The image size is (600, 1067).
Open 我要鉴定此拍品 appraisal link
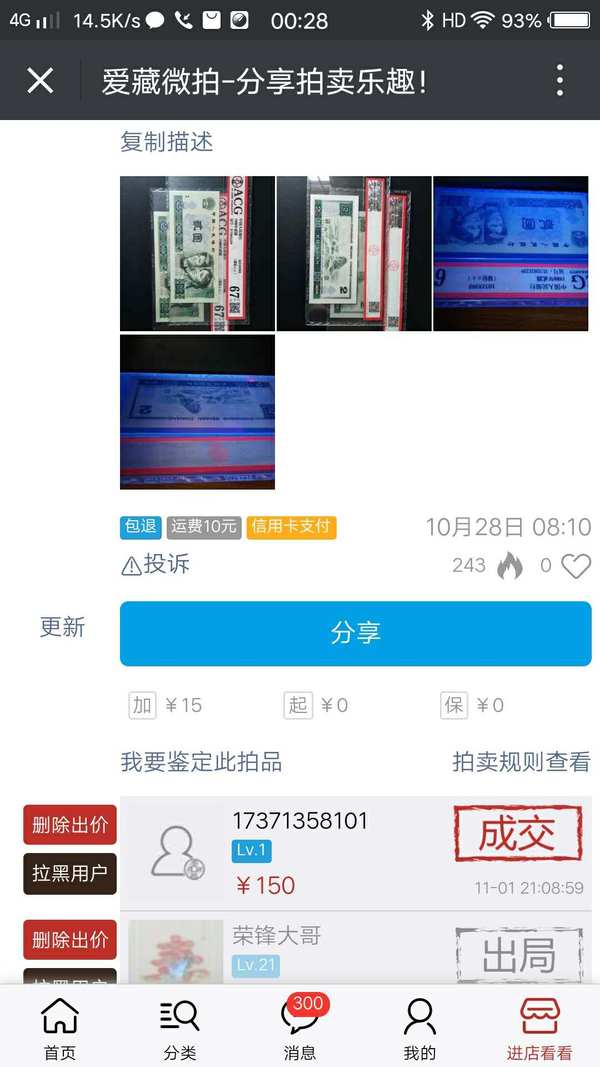(x=201, y=762)
